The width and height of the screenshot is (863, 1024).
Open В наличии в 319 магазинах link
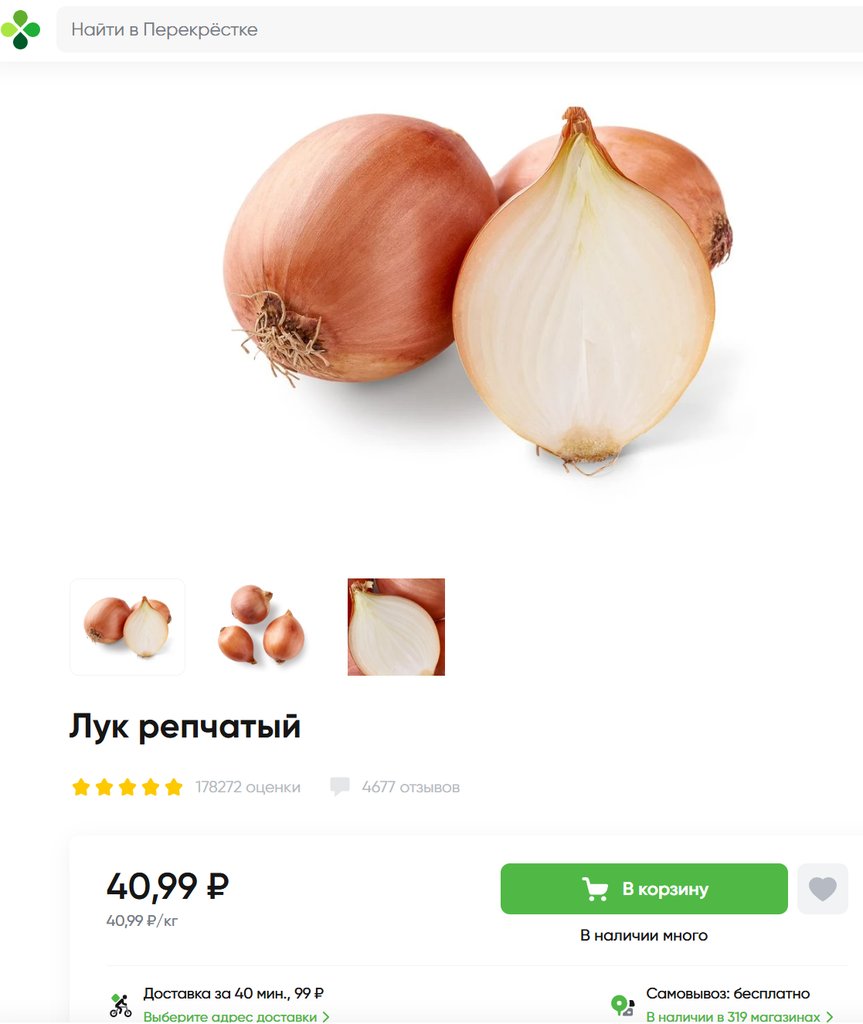pos(739,1016)
